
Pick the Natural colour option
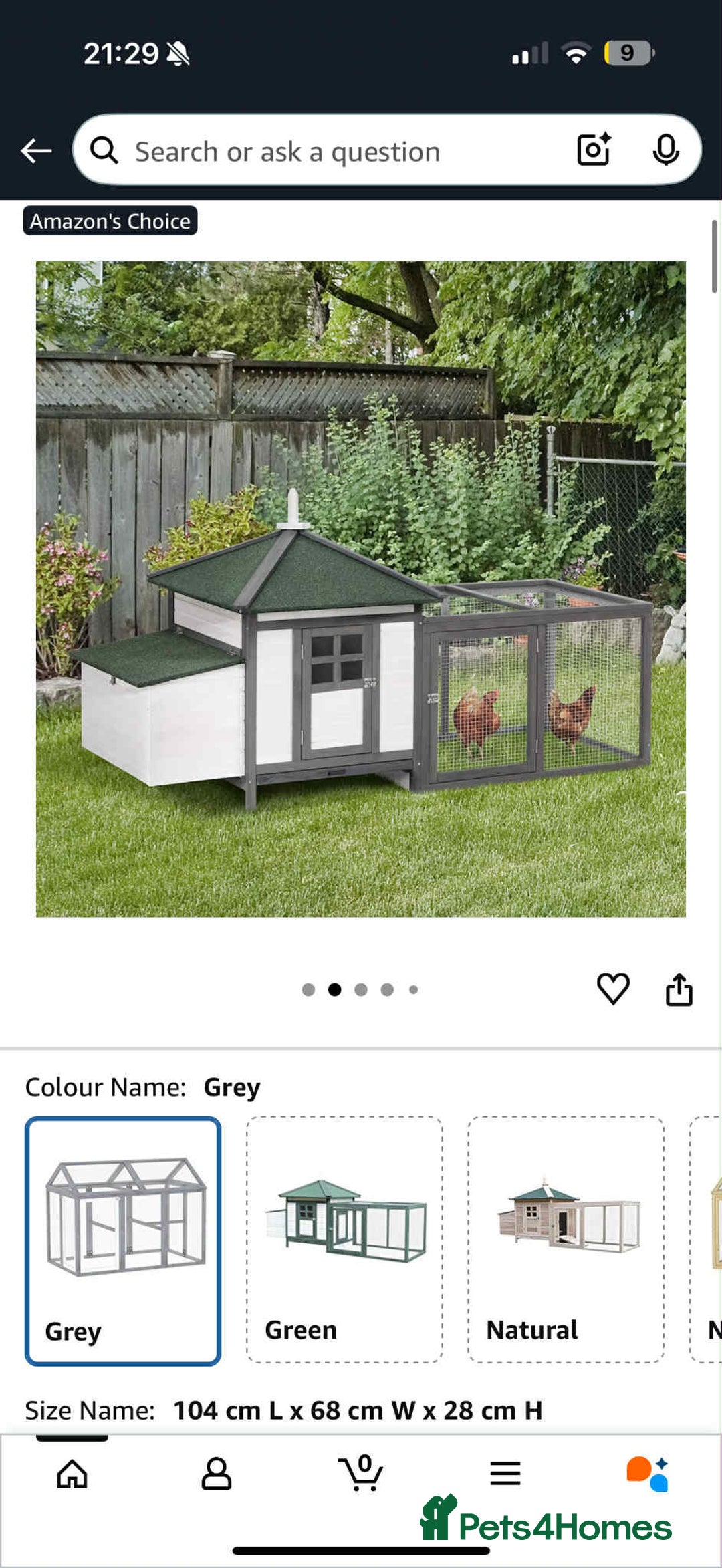click(x=566, y=1240)
